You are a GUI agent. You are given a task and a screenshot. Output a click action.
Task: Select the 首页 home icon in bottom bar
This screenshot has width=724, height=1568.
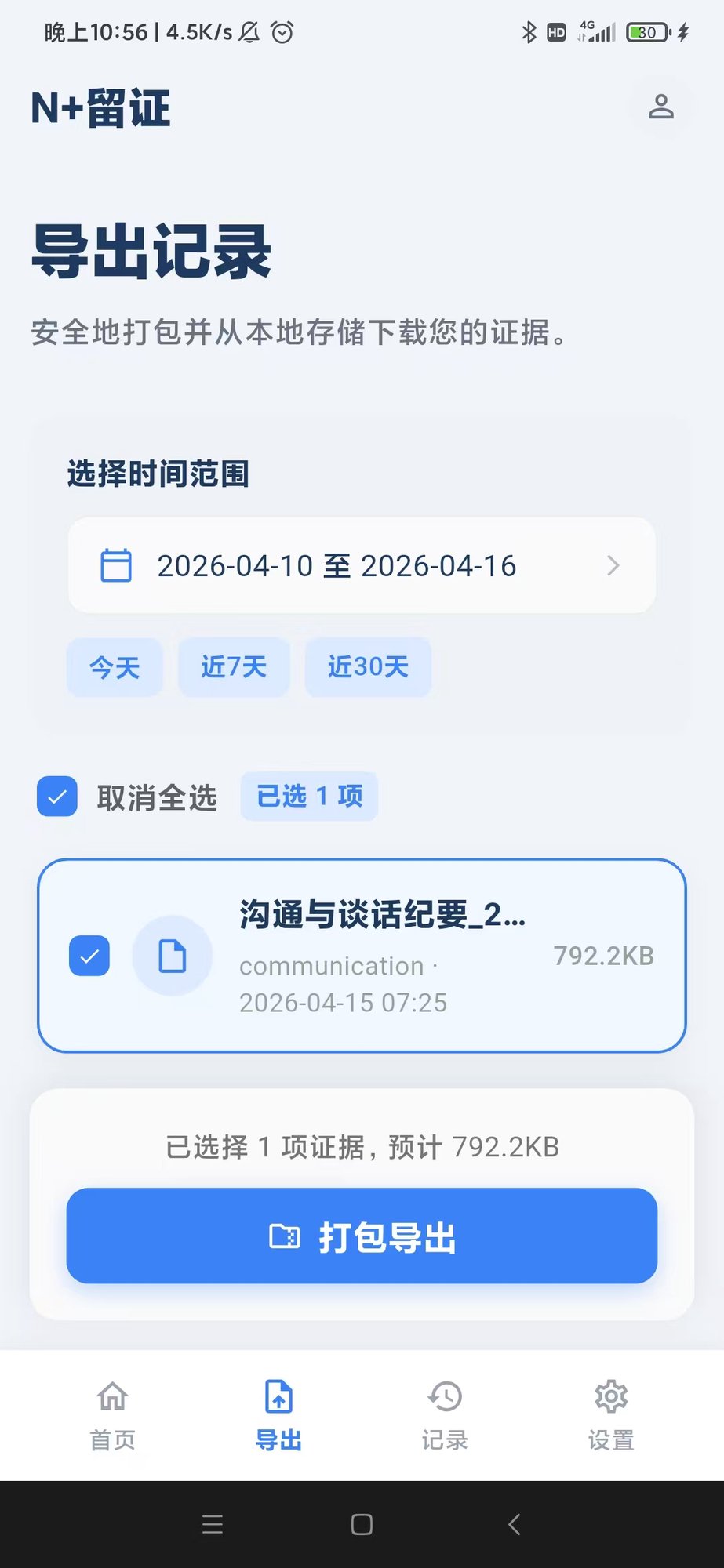click(x=112, y=1397)
